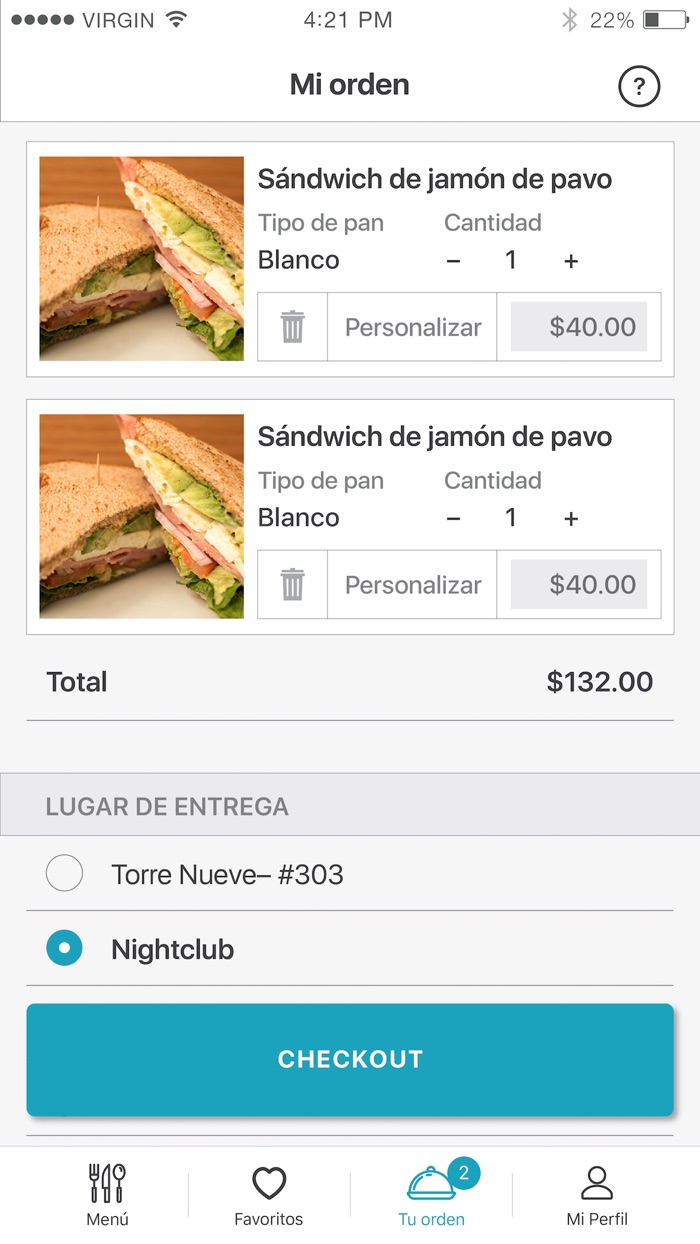
Task: Open the Tu orden tab
Action: point(432,1195)
